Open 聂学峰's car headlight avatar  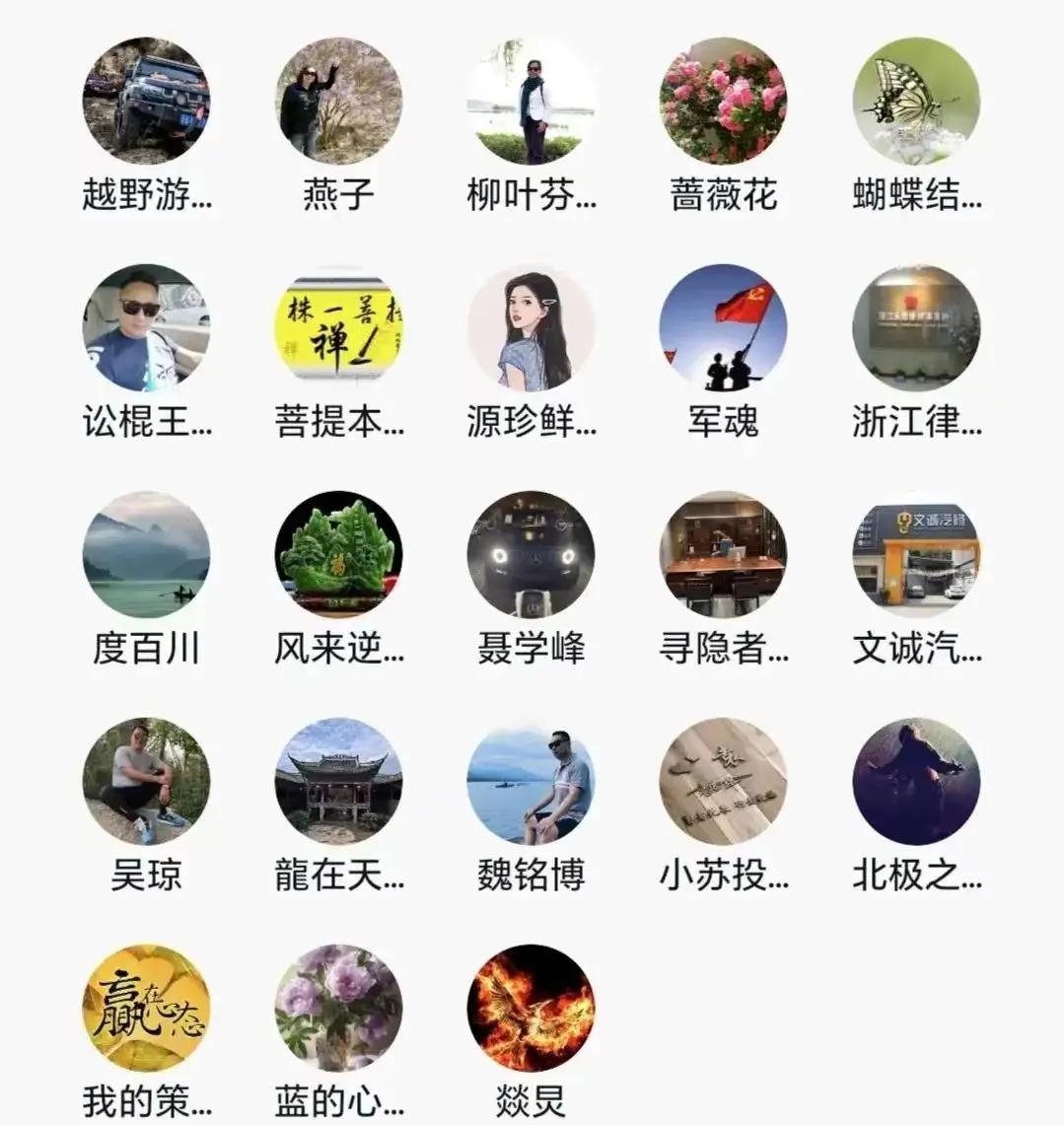point(530,555)
